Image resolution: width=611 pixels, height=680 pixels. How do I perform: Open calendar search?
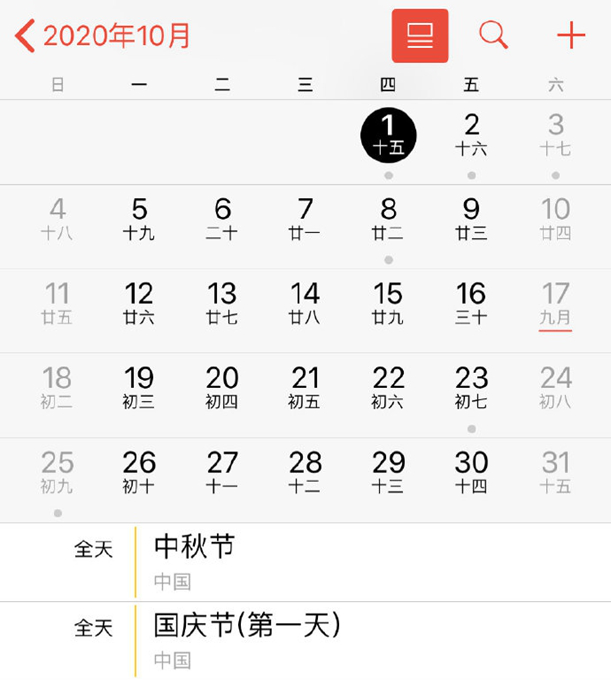[x=493, y=36]
